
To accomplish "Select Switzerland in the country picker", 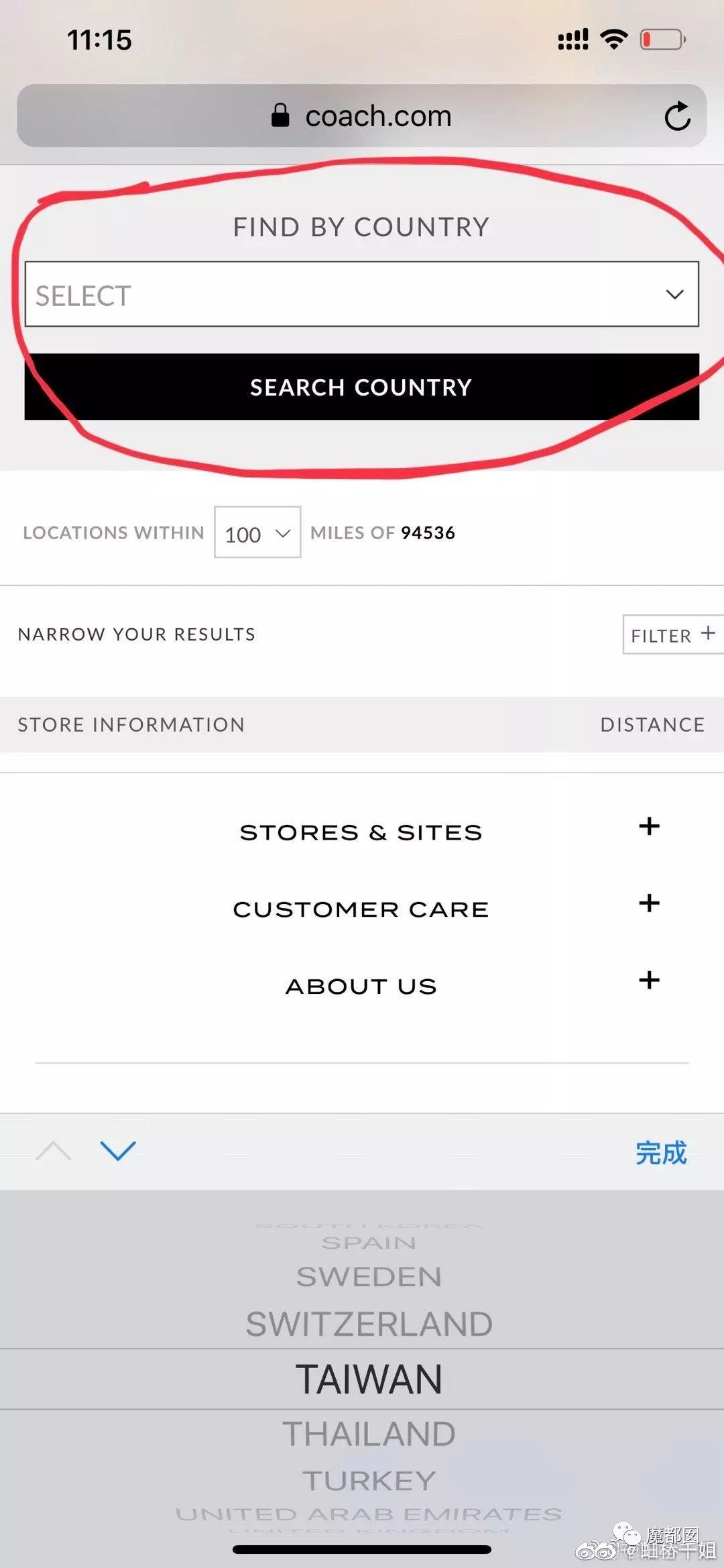I will pyautogui.click(x=369, y=1324).
